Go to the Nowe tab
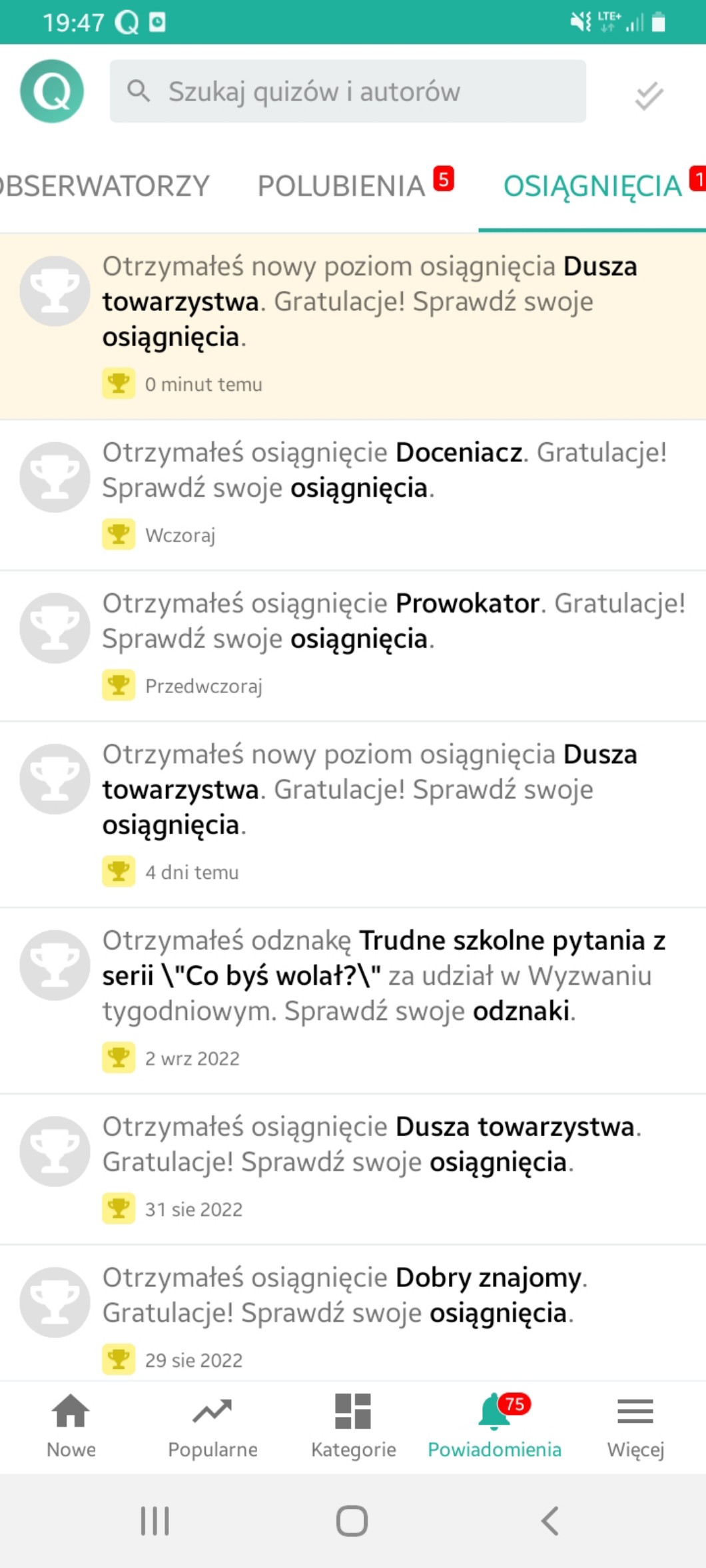 71,1426
